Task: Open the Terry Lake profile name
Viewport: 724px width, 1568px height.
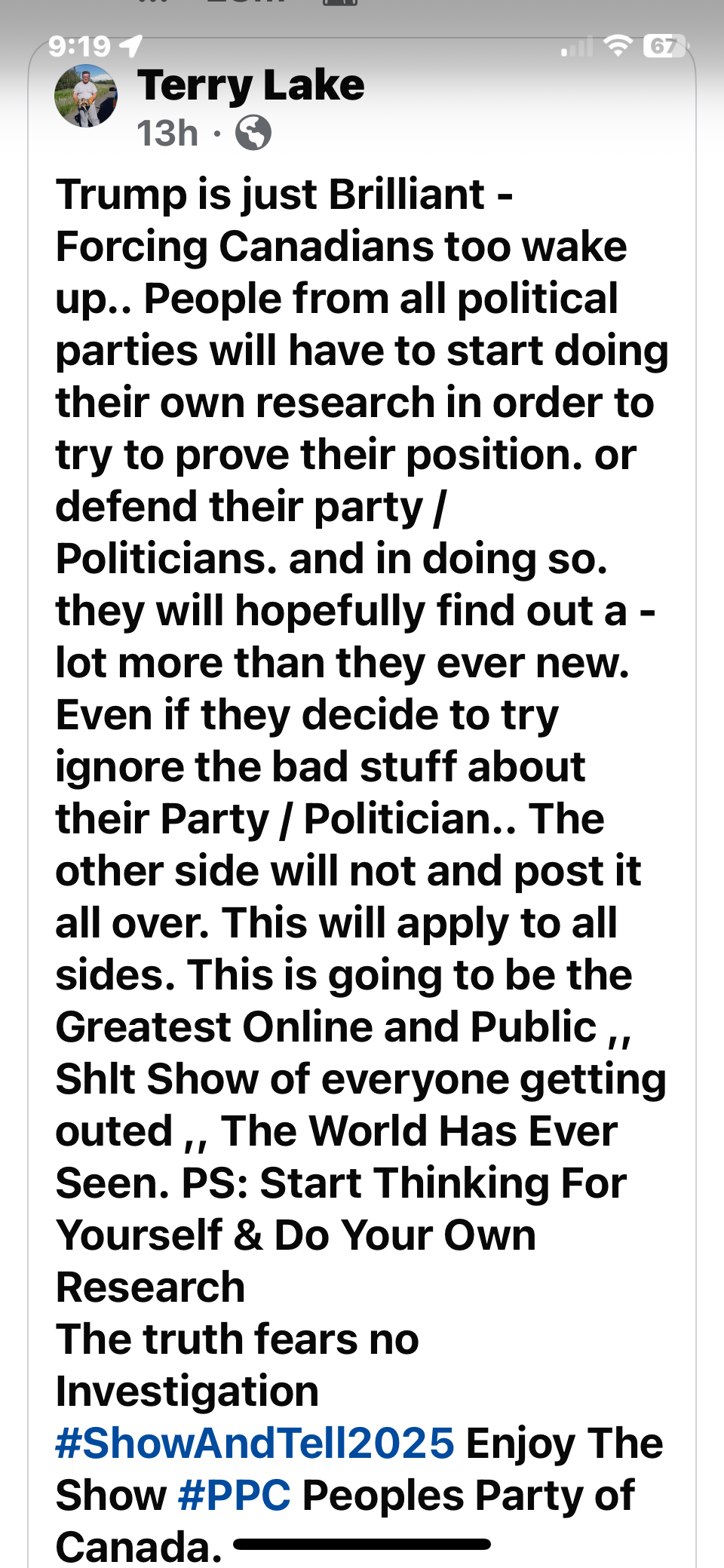Action: 250,85
